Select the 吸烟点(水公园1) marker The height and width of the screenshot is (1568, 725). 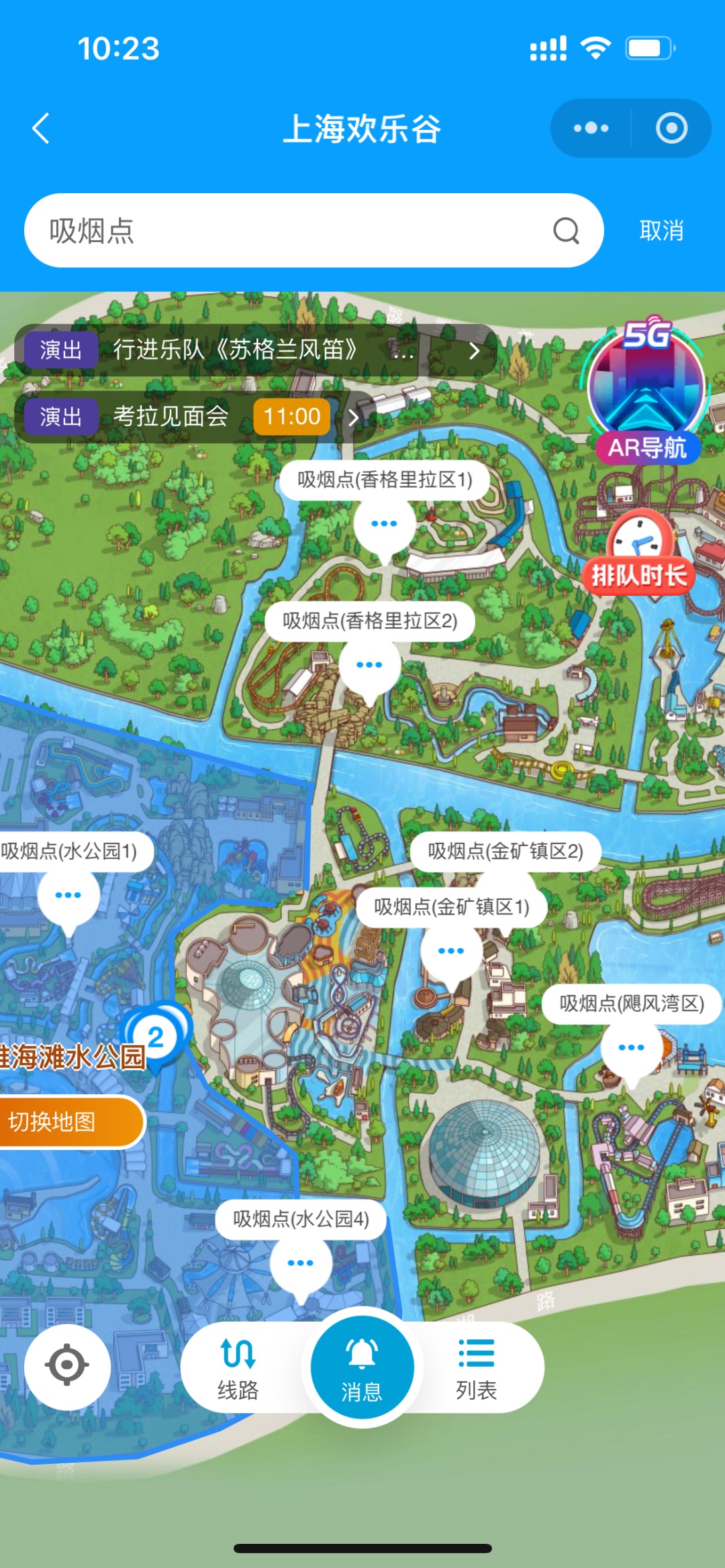pos(68,895)
